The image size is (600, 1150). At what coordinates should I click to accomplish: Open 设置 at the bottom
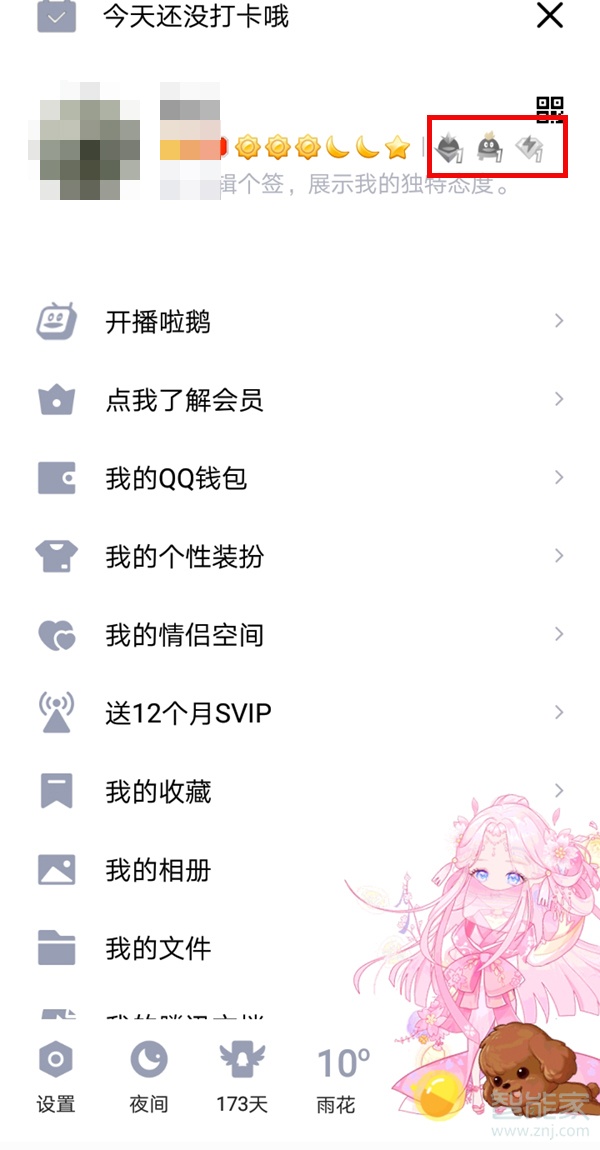(x=56, y=1077)
